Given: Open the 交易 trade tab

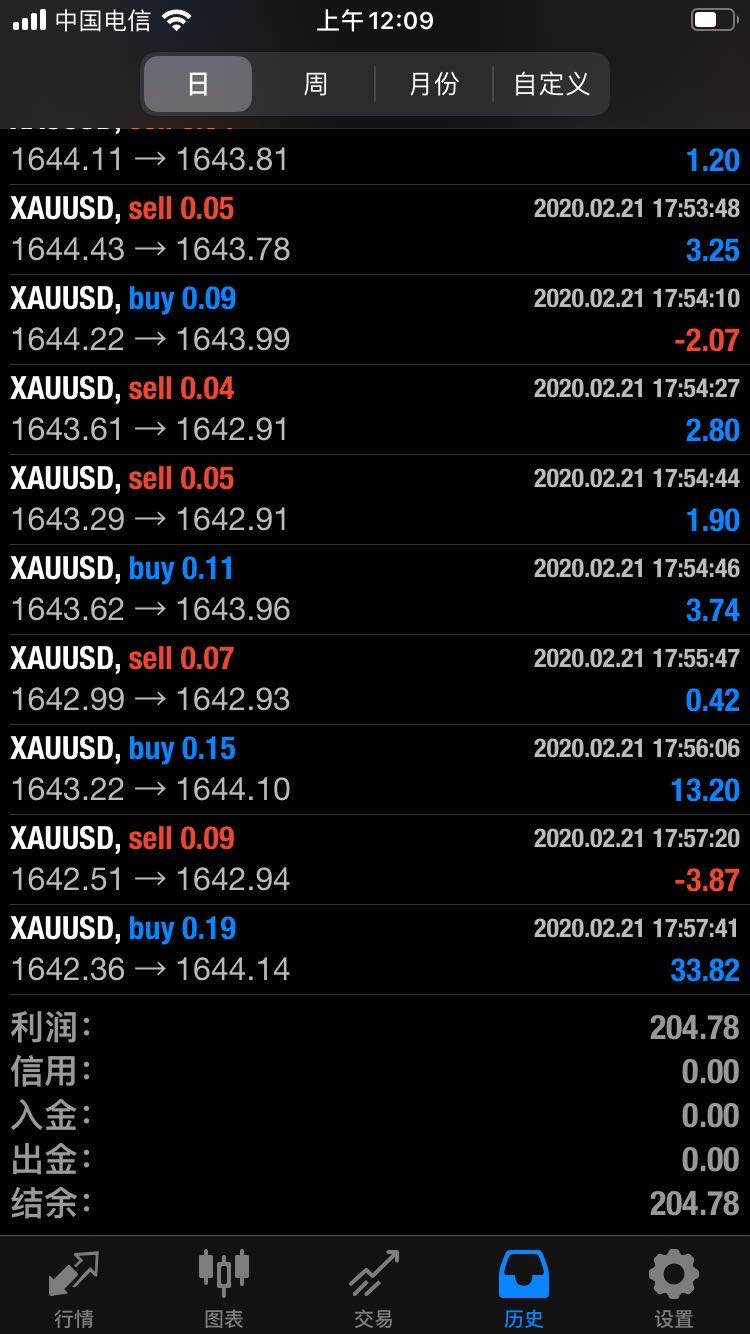Looking at the screenshot, I should 374,1288.
